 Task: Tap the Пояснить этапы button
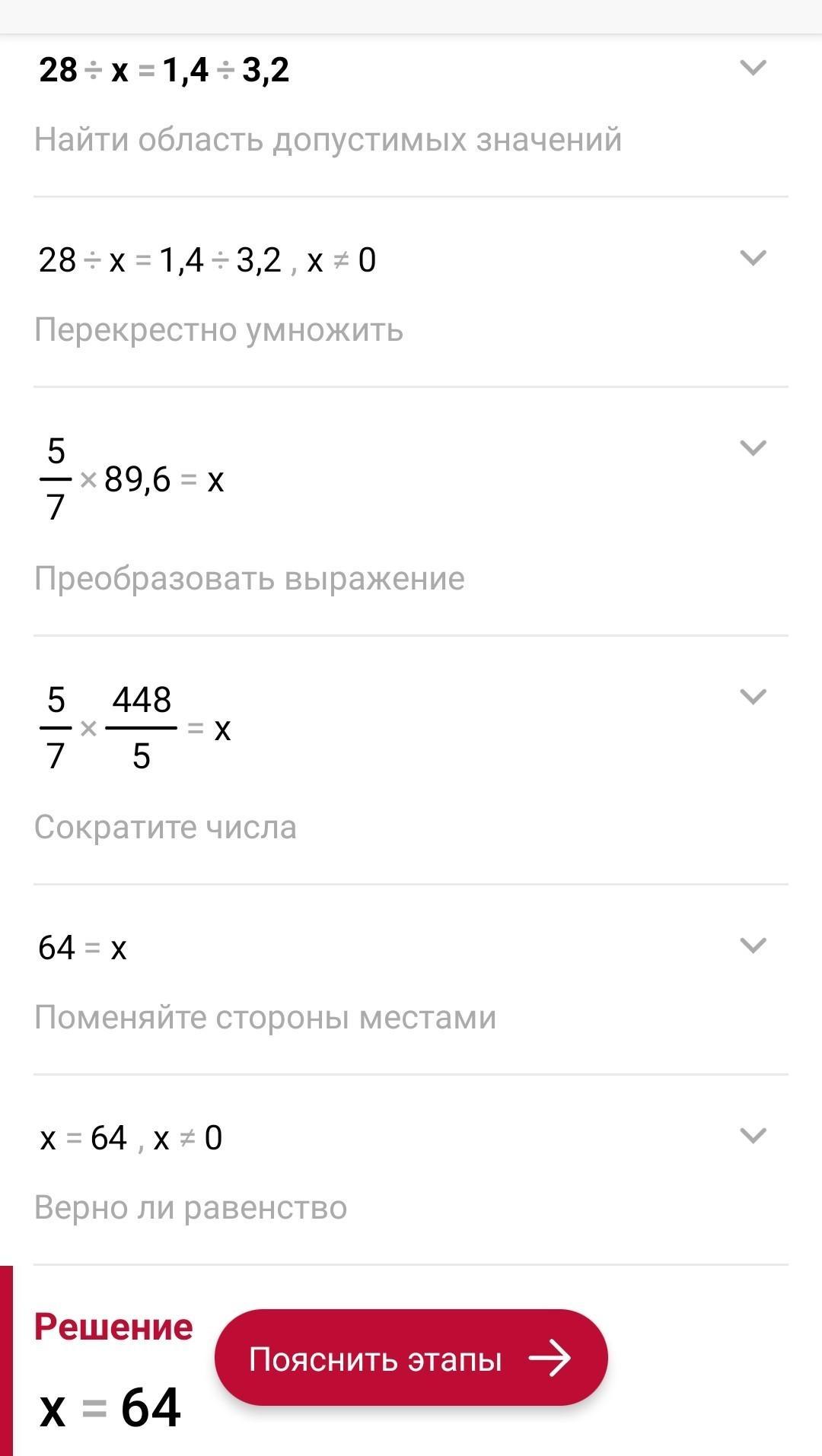click(x=411, y=1358)
